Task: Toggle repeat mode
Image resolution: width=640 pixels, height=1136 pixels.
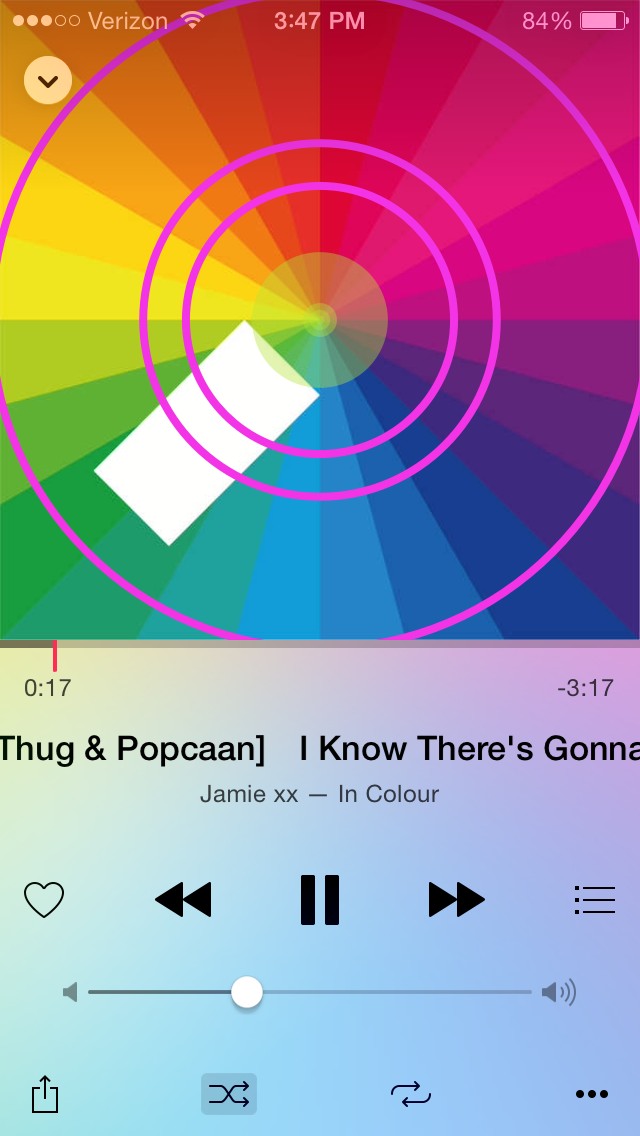Action: [x=410, y=1094]
